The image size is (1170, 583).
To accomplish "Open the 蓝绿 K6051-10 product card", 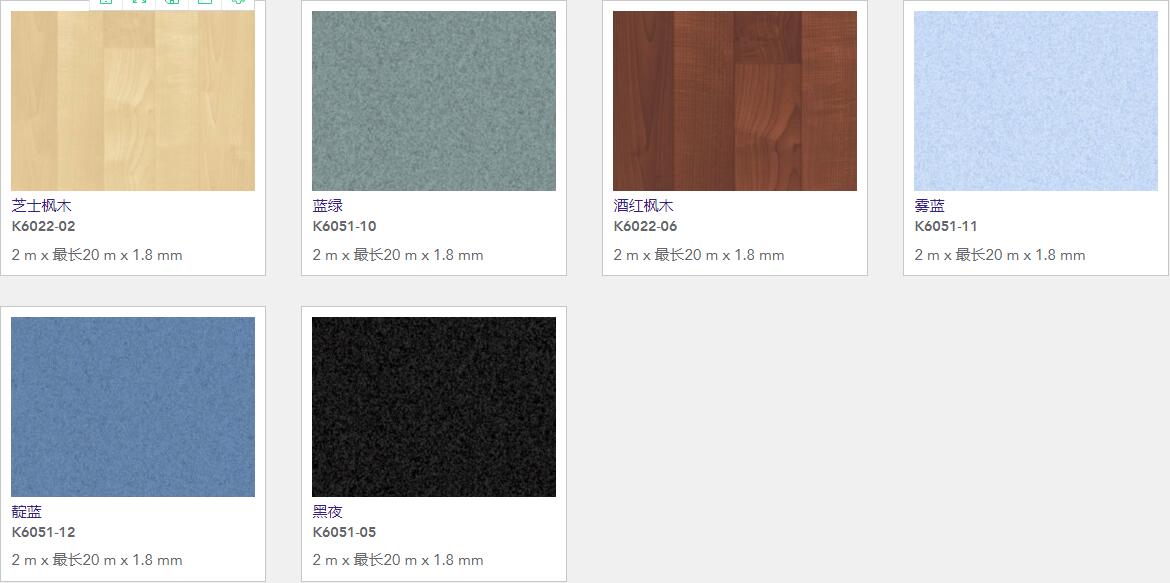I will point(433,101).
